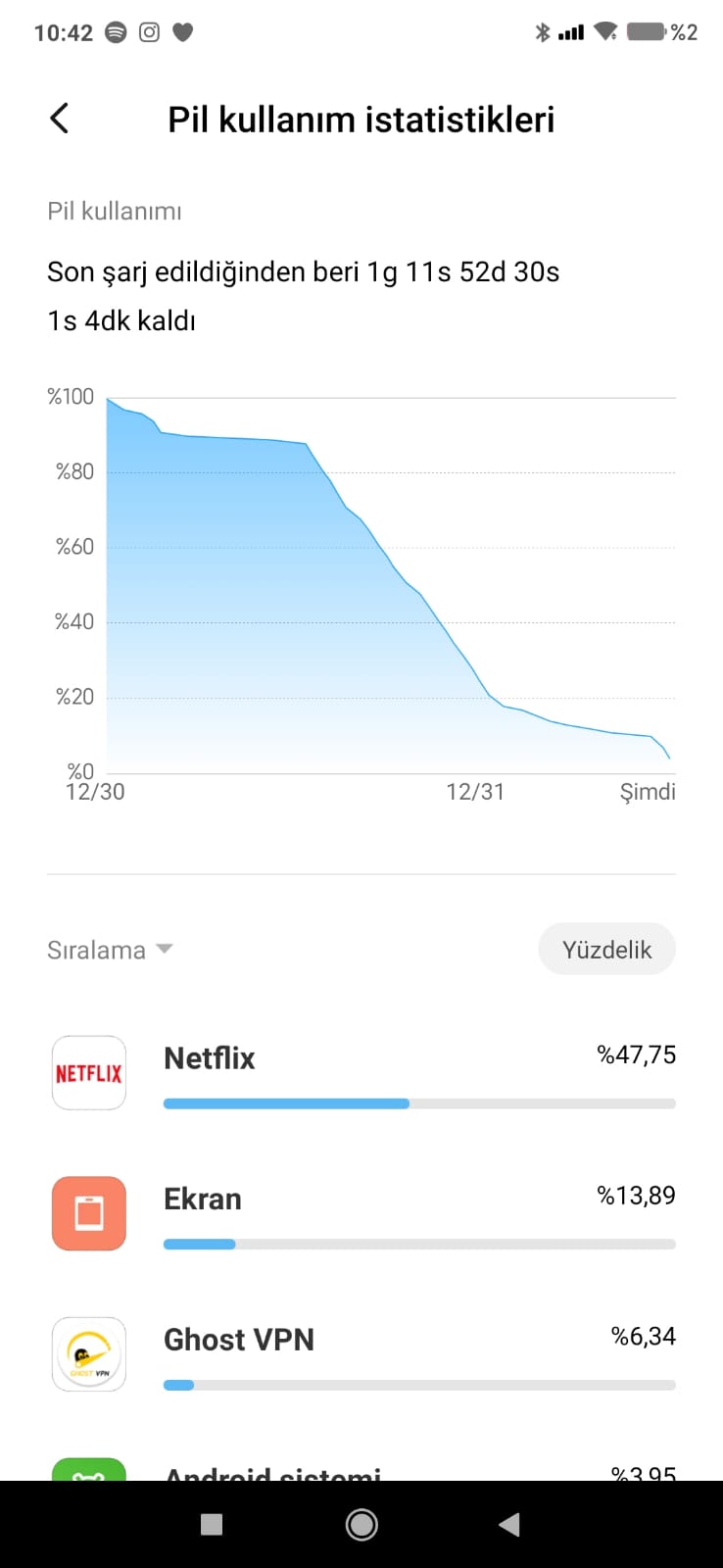
Task: Open Ekran battery usage details
Action: pyautogui.click(x=362, y=1214)
